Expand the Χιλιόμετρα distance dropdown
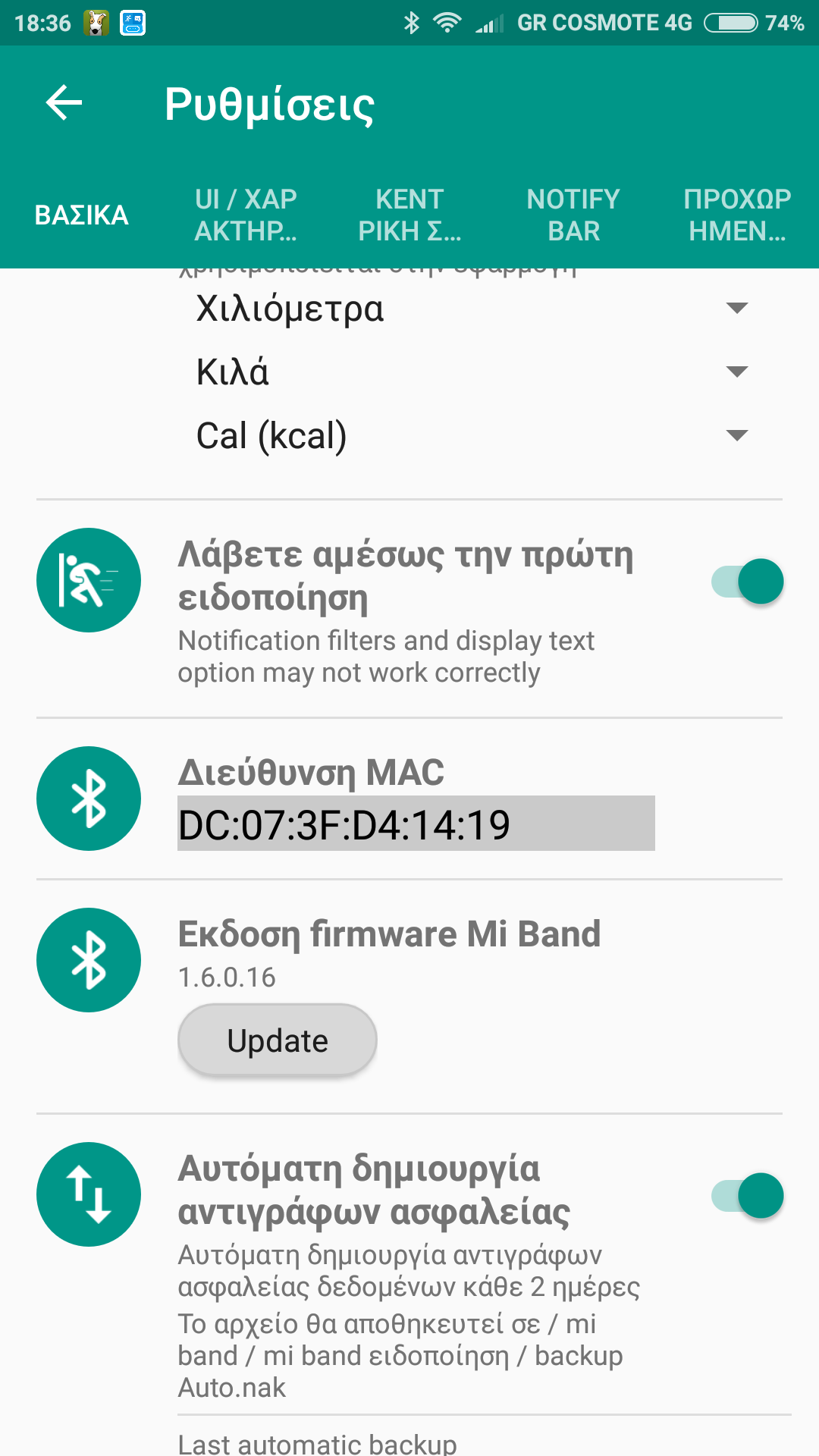Image resolution: width=819 pixels, height=1456 pixels. (x=470, y=309)
